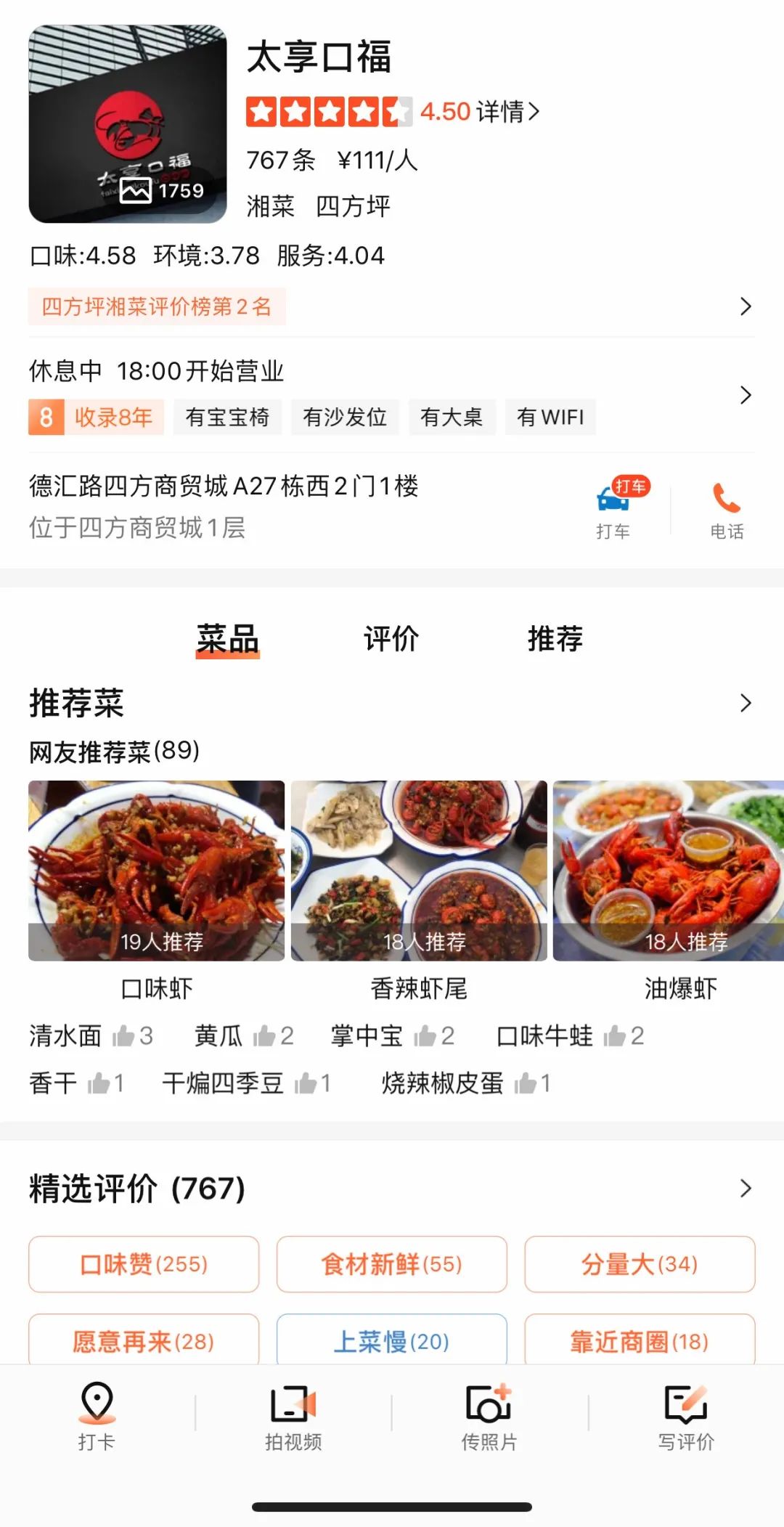Switch to the 评价 tab
784x1527 pixels.
(391, 639)
